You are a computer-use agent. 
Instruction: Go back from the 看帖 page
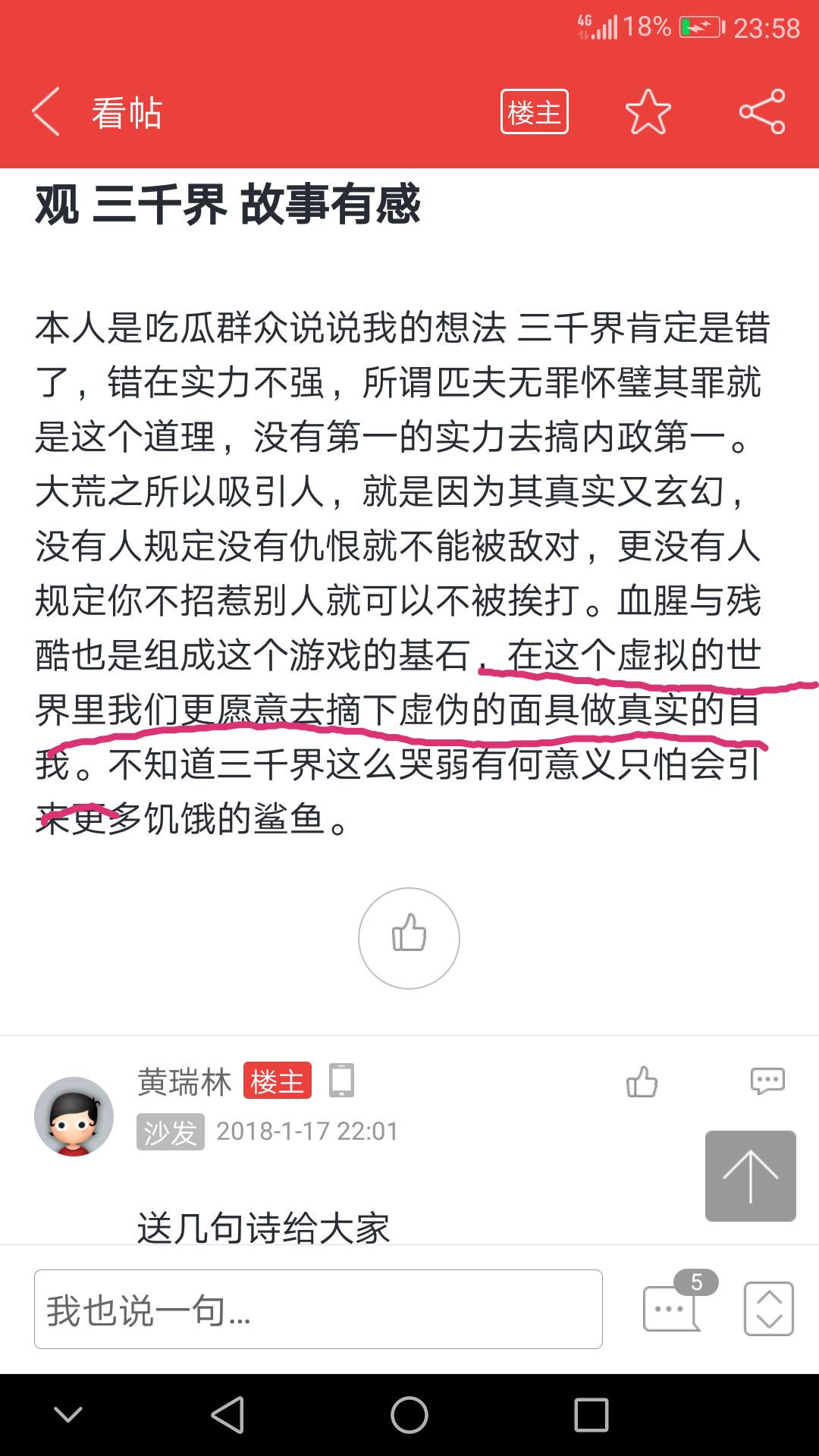[x=47, y=112]
